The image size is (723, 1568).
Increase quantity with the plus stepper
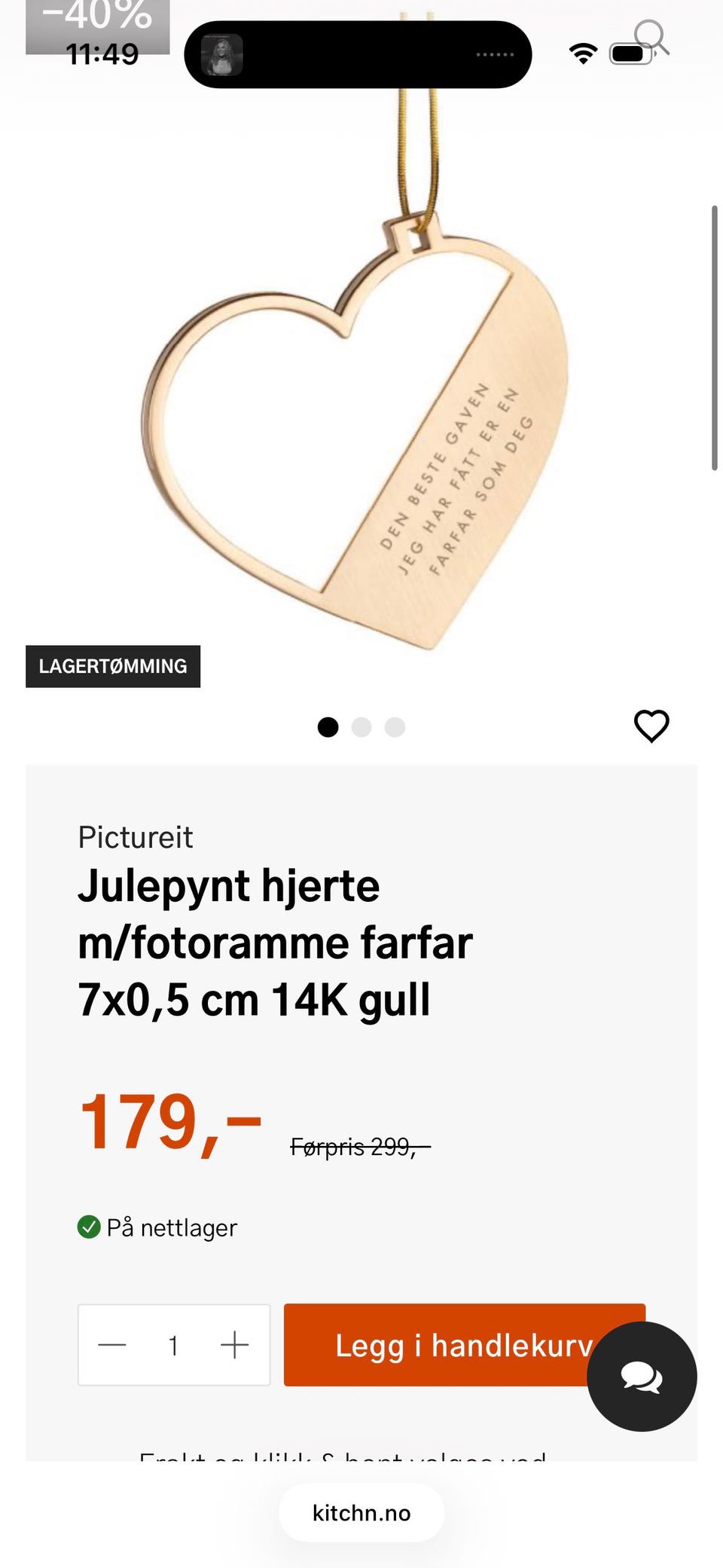[236, 1345]
